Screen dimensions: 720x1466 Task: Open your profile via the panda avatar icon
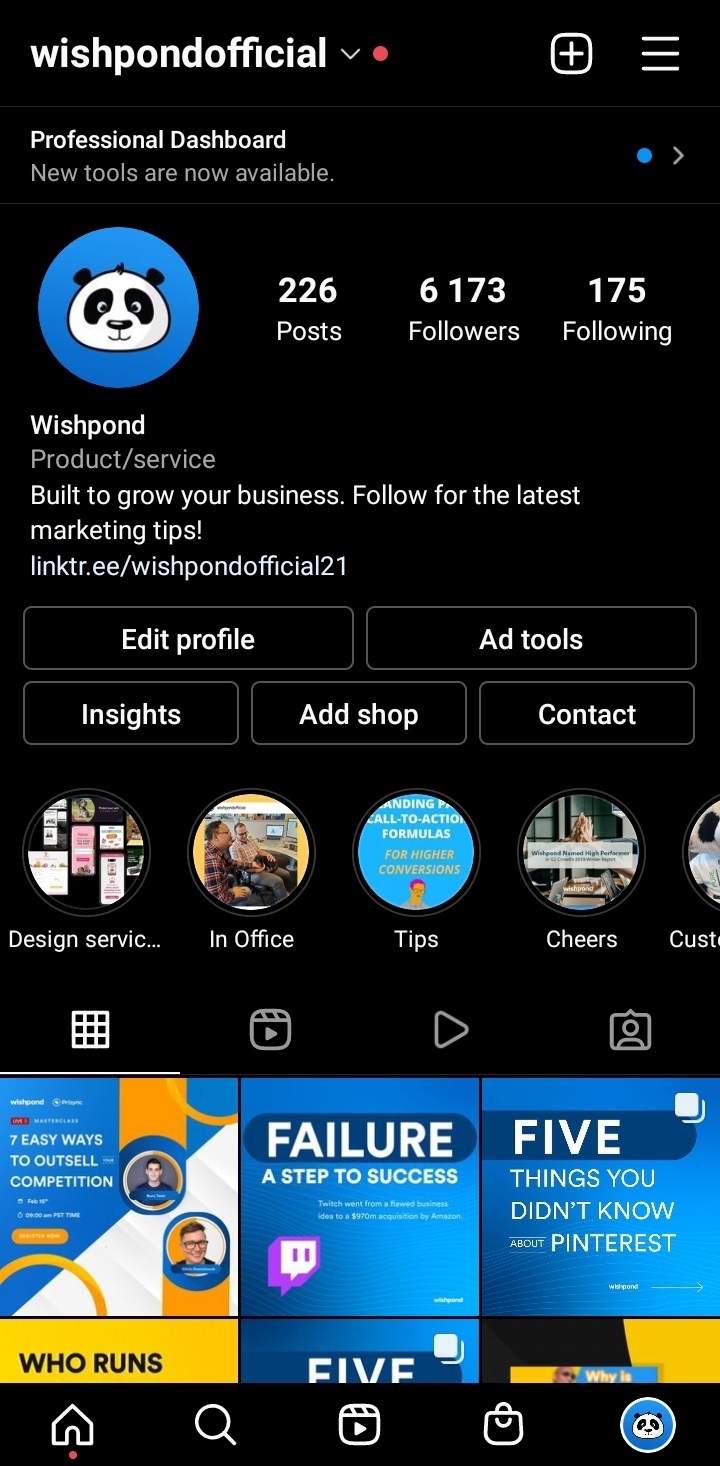click(648, 1424)
